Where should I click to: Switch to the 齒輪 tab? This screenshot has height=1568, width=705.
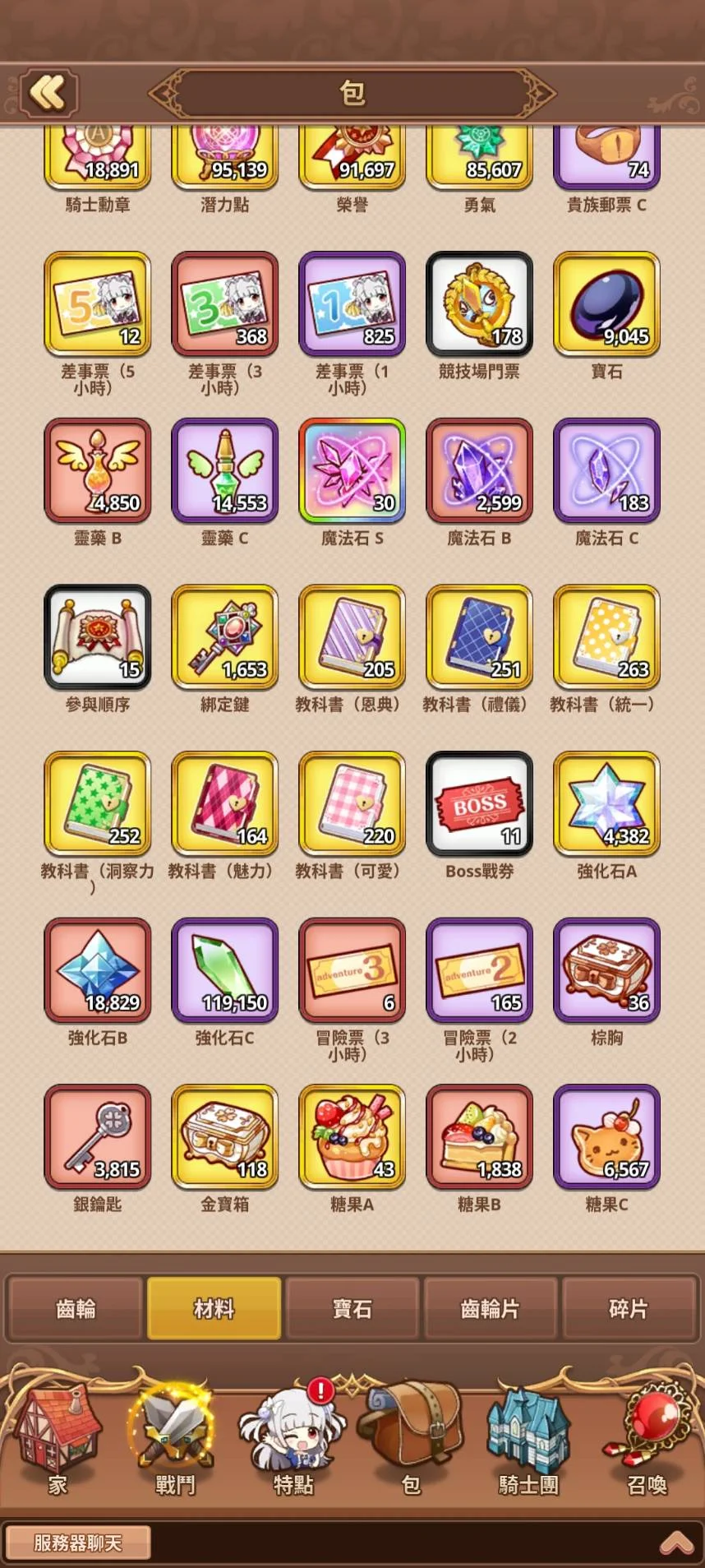click(x=76, y=1308)
